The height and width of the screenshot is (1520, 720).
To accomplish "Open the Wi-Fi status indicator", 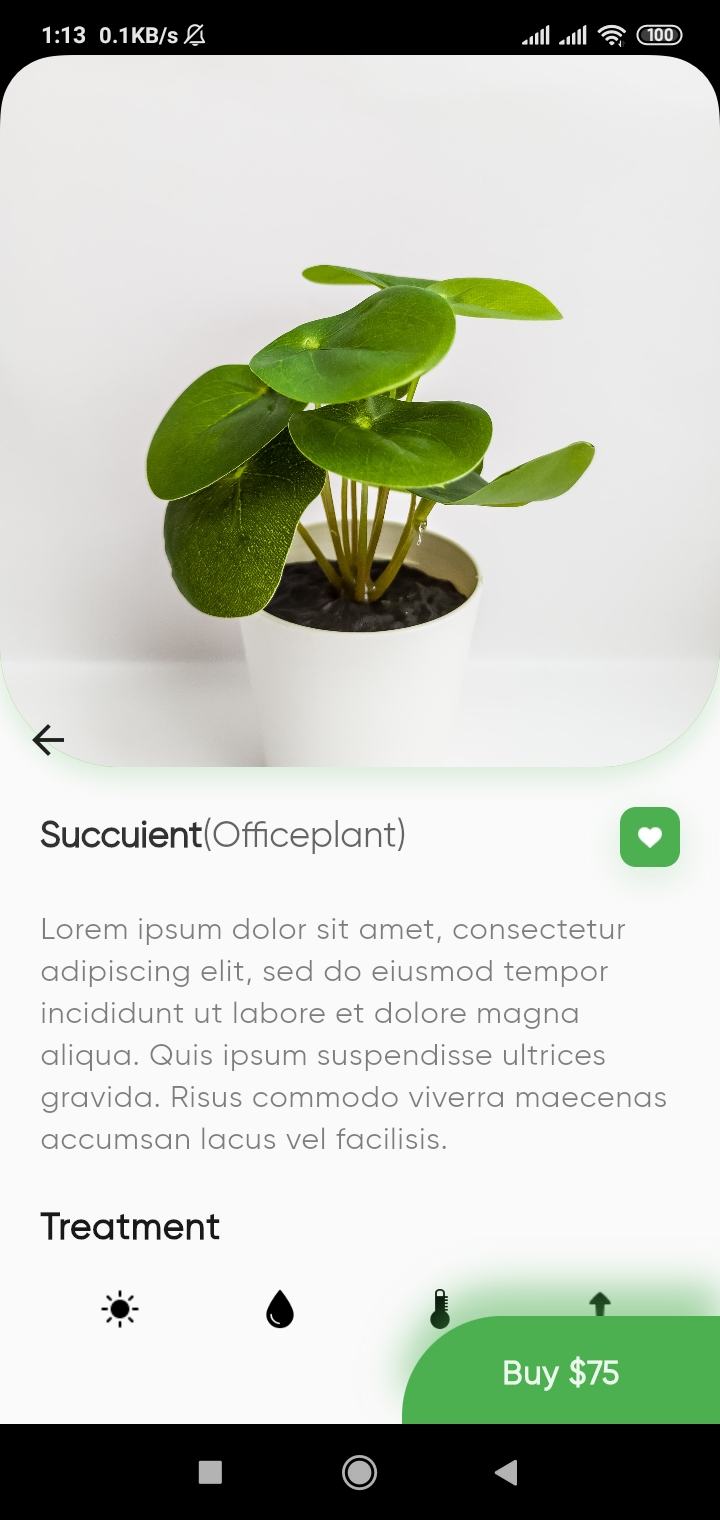I will (x=611, y=33).
